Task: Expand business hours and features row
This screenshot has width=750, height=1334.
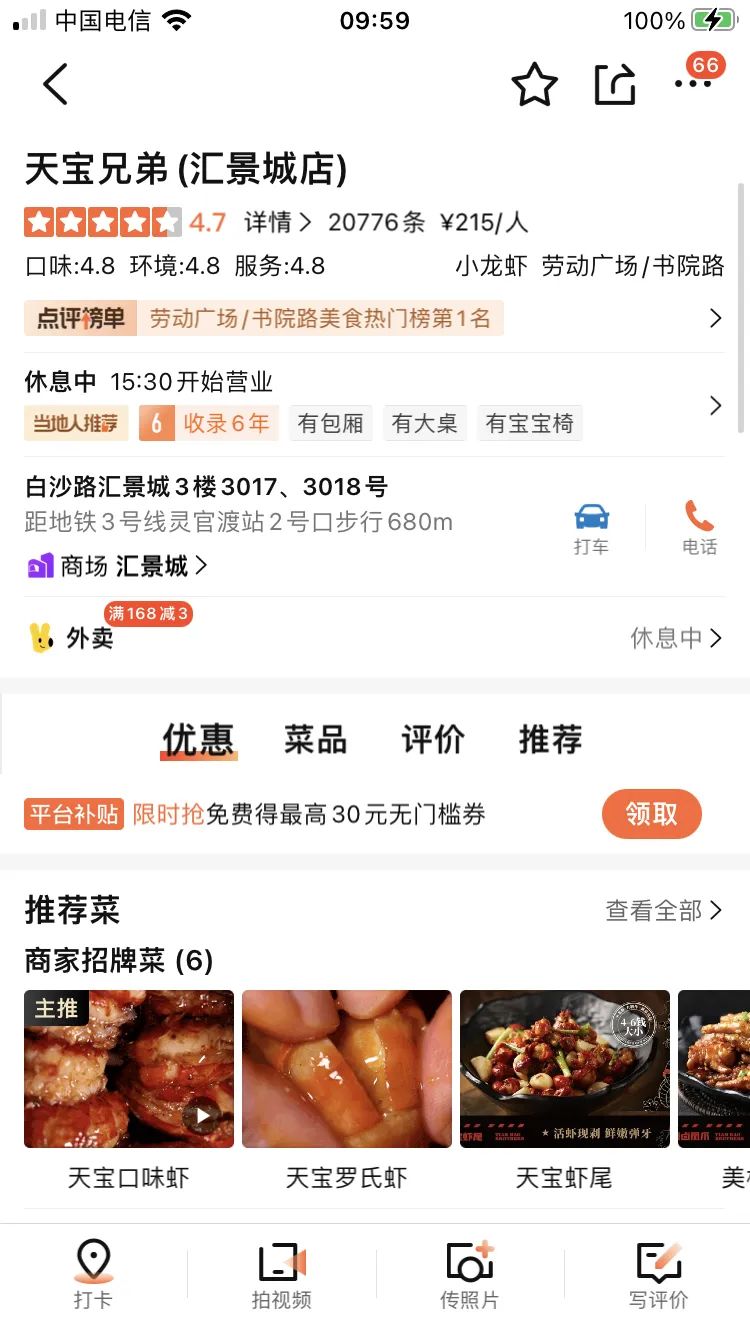Action: [714, 405]
